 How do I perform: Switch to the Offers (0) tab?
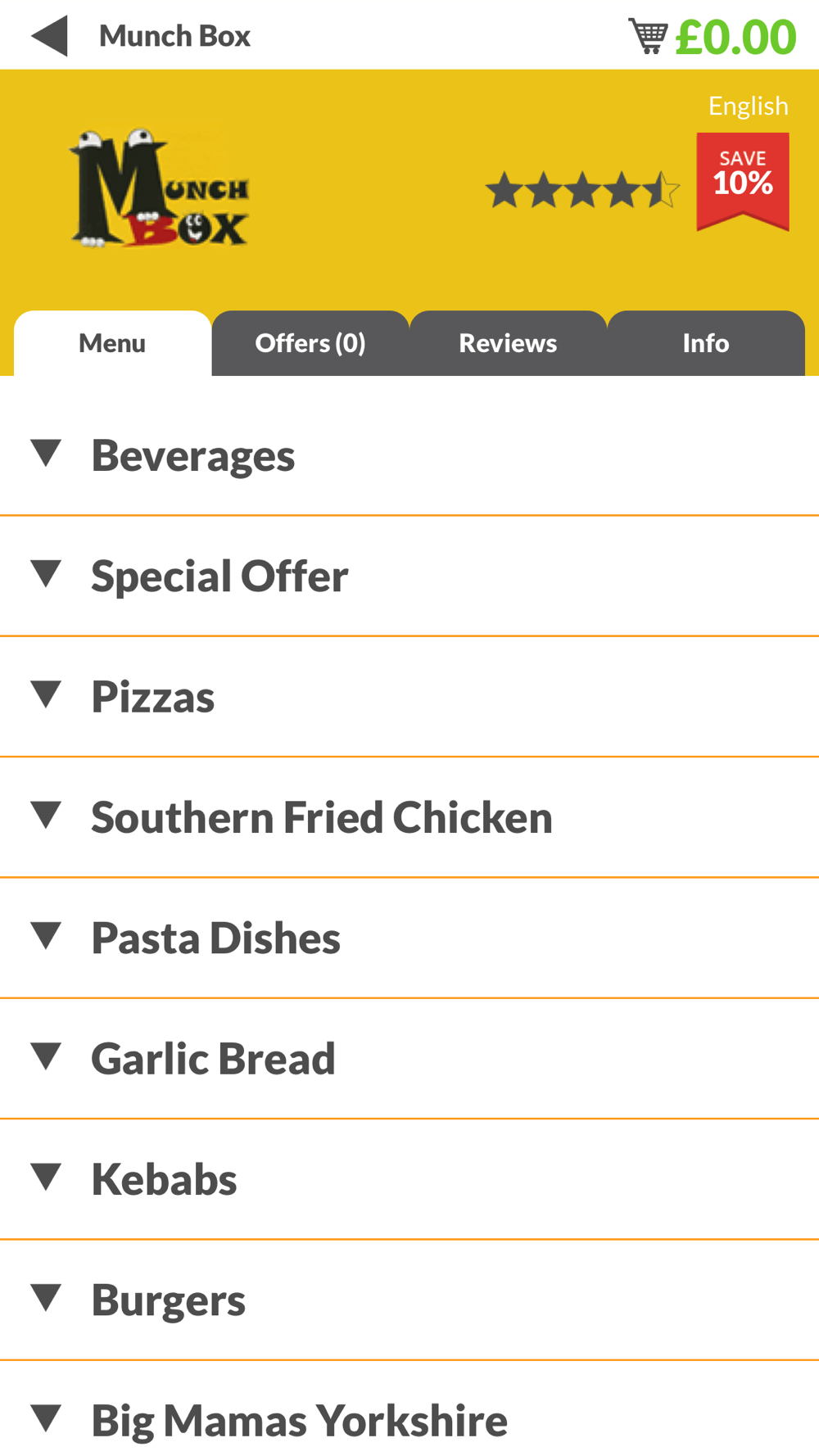[310, 343]
